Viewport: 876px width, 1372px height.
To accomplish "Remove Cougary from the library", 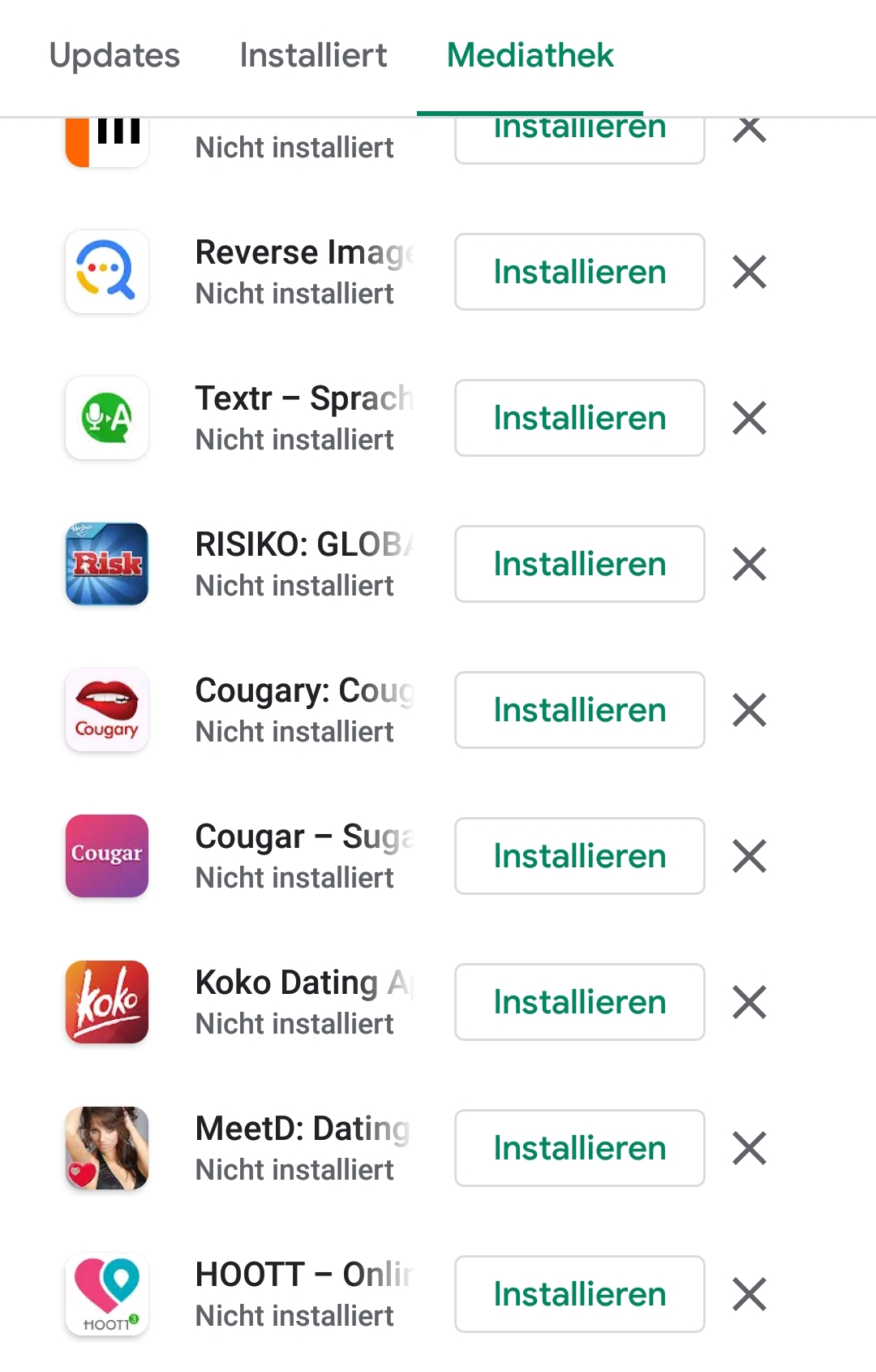I will [x=749, y=710].
